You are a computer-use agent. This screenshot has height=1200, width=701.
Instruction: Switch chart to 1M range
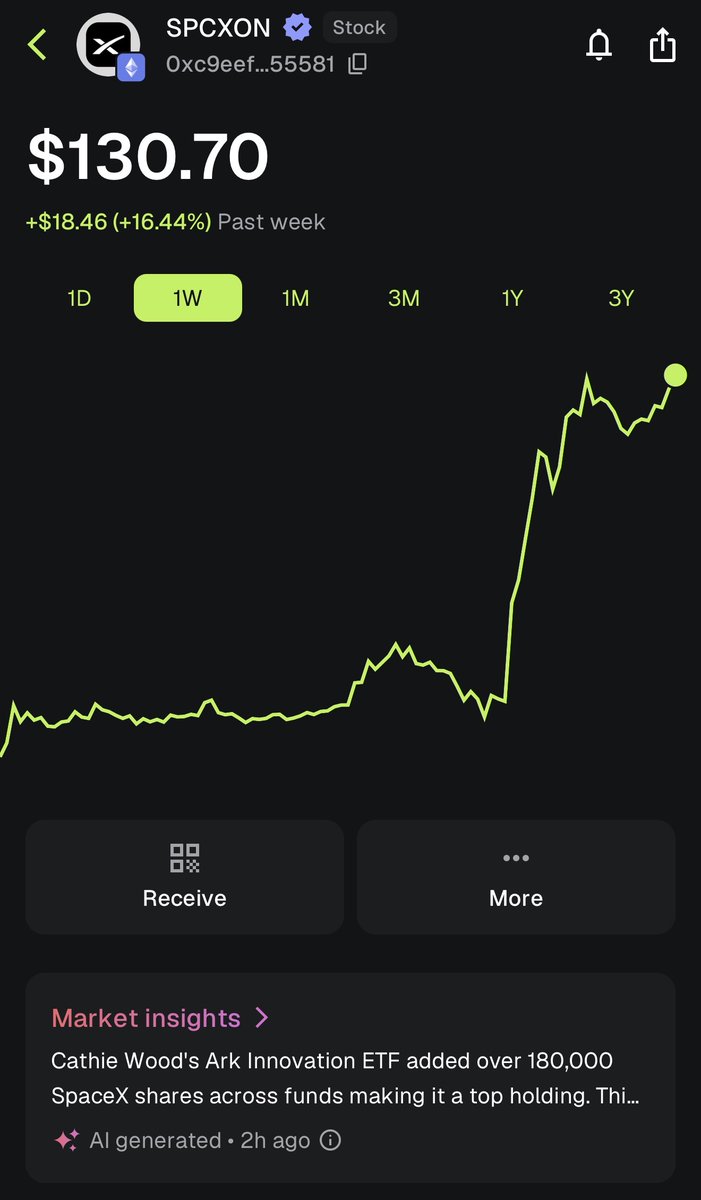(x=296, y=298)
